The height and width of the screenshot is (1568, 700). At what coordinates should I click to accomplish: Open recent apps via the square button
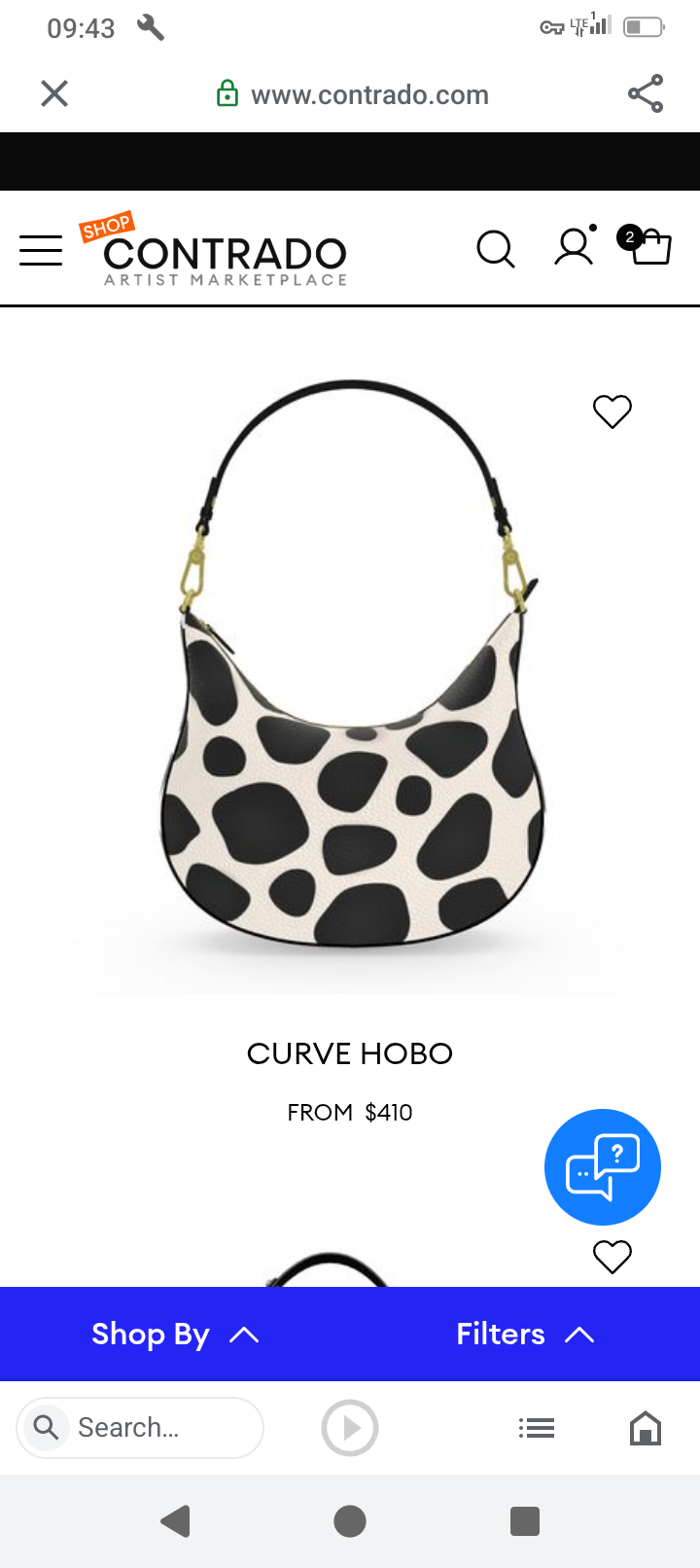click(x=525, y=1520)
